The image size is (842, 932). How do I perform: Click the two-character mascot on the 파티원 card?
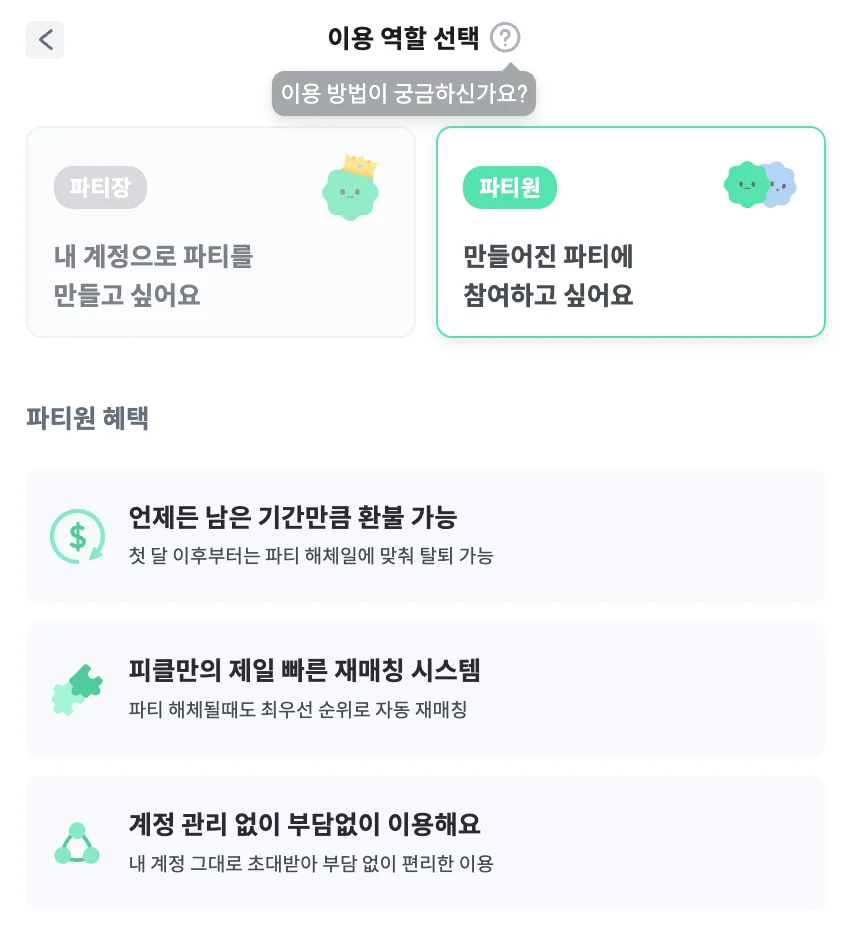click(x=760, y=185)
